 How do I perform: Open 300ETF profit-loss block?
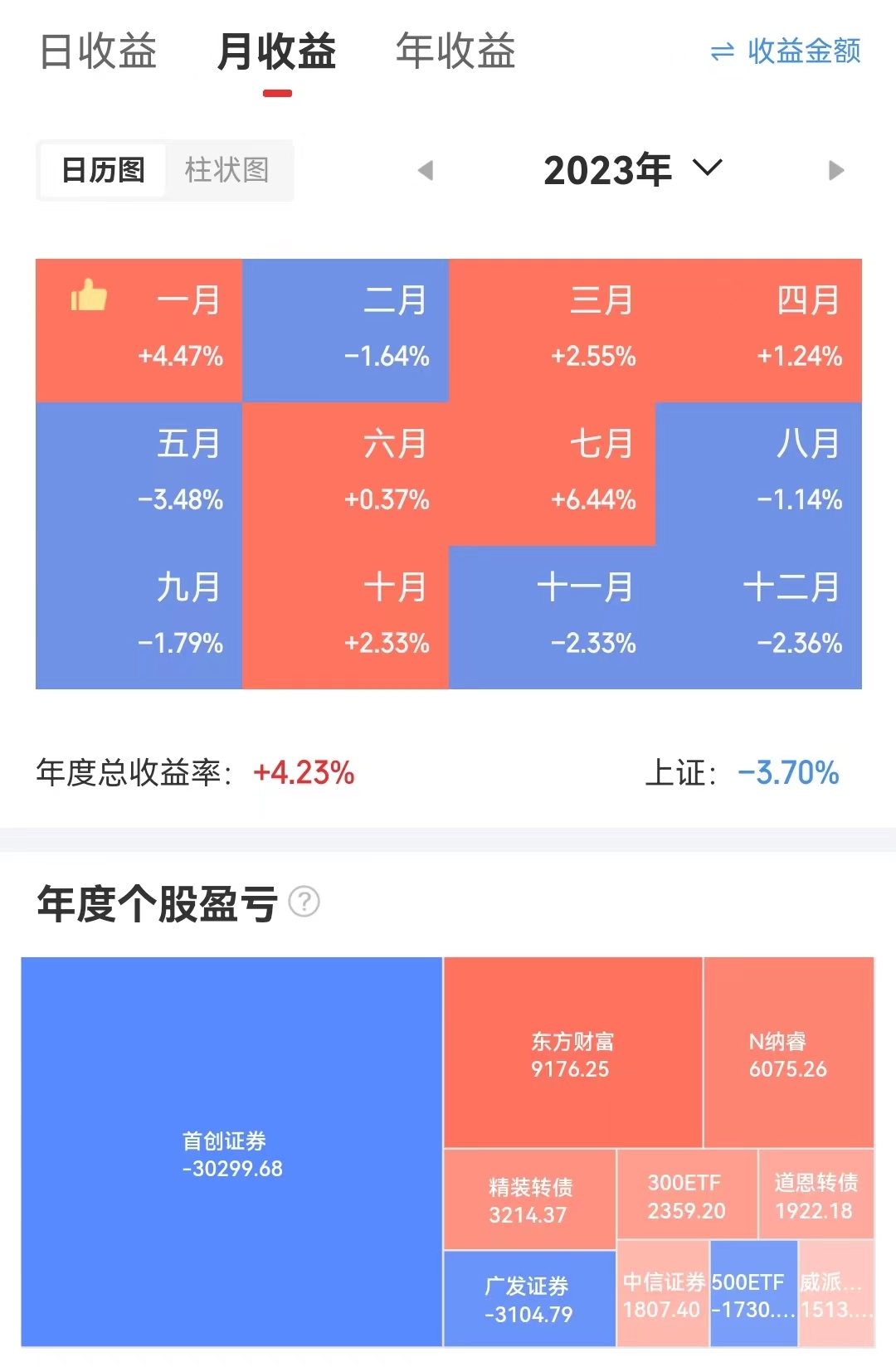pyautogui.click(x=686, y=1195)
